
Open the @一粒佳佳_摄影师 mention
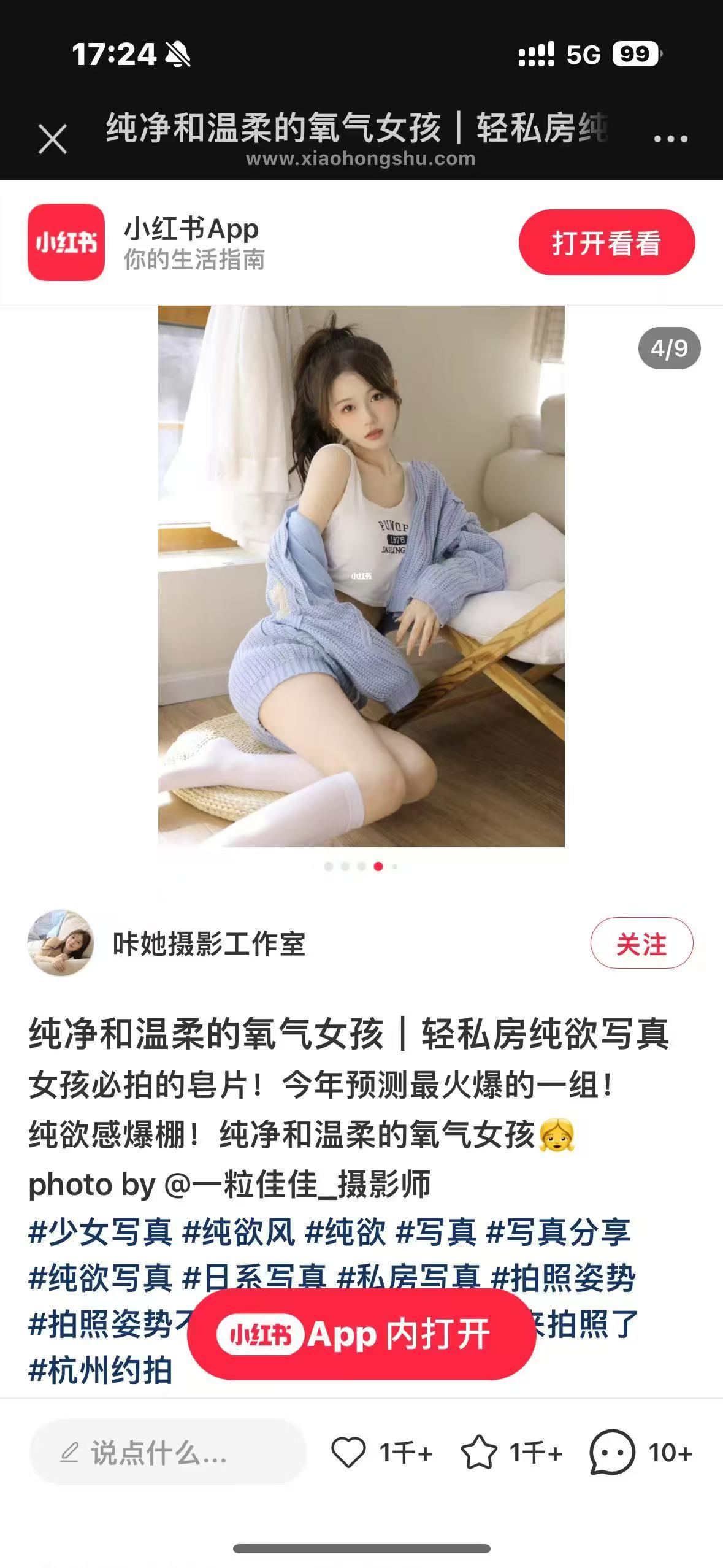point(297,1184)
